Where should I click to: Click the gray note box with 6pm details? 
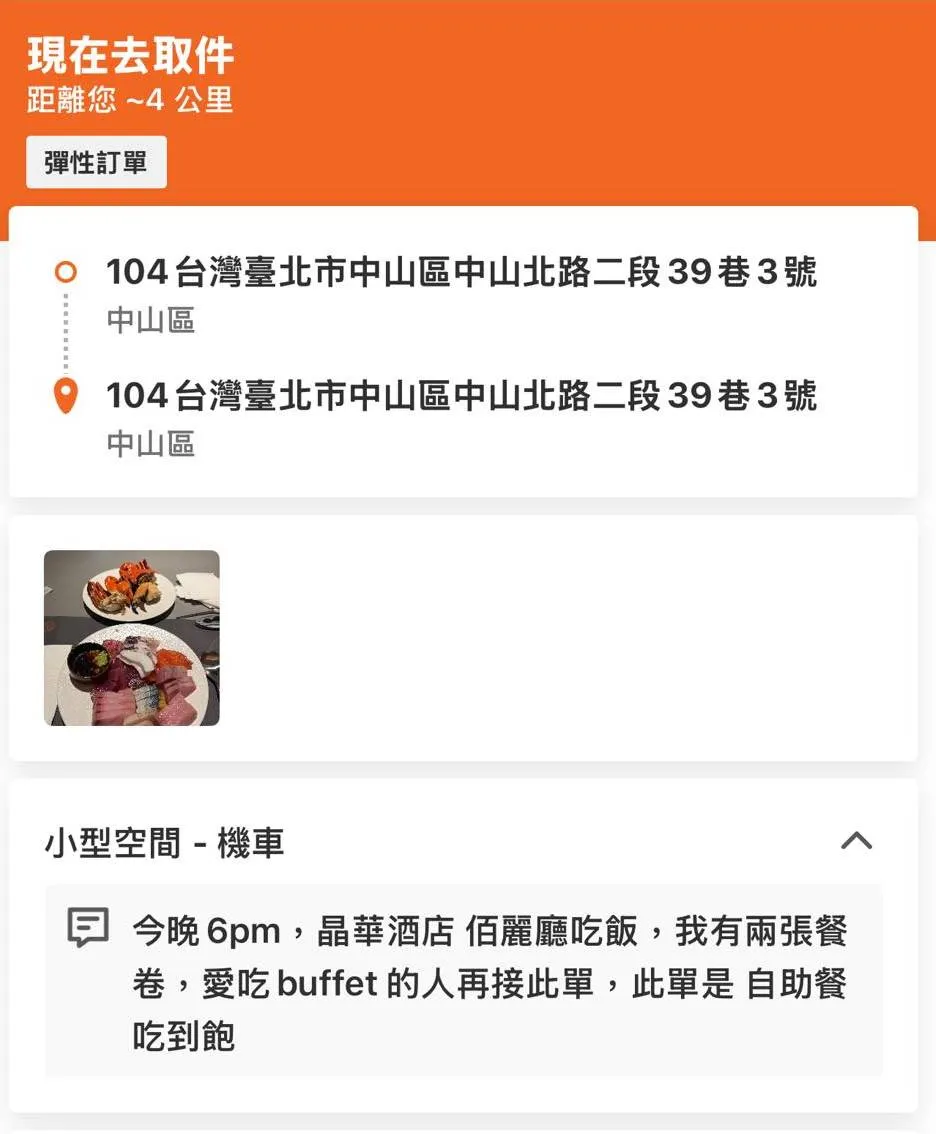tap(468, 980)
